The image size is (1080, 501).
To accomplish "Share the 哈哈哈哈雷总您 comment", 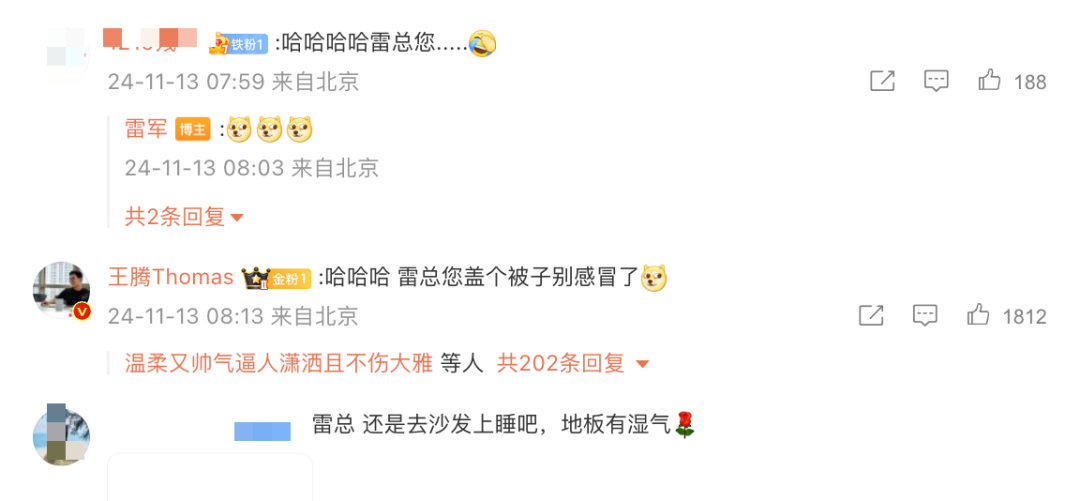I will point(882,81).
